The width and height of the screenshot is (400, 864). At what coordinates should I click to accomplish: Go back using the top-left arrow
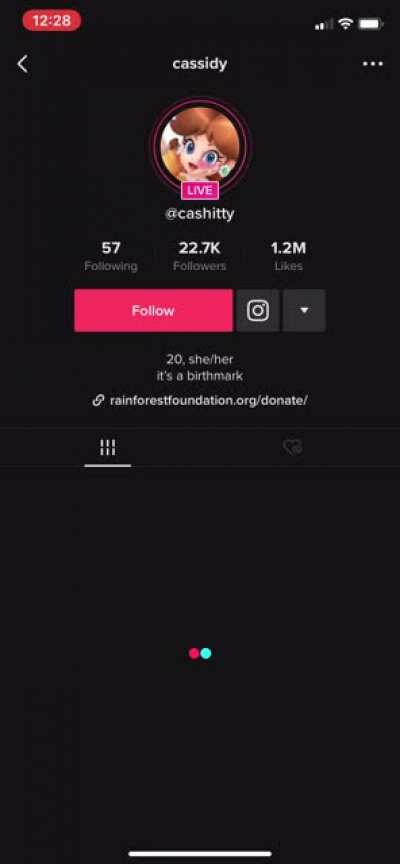pyautogui.click(x=22, y=64)
